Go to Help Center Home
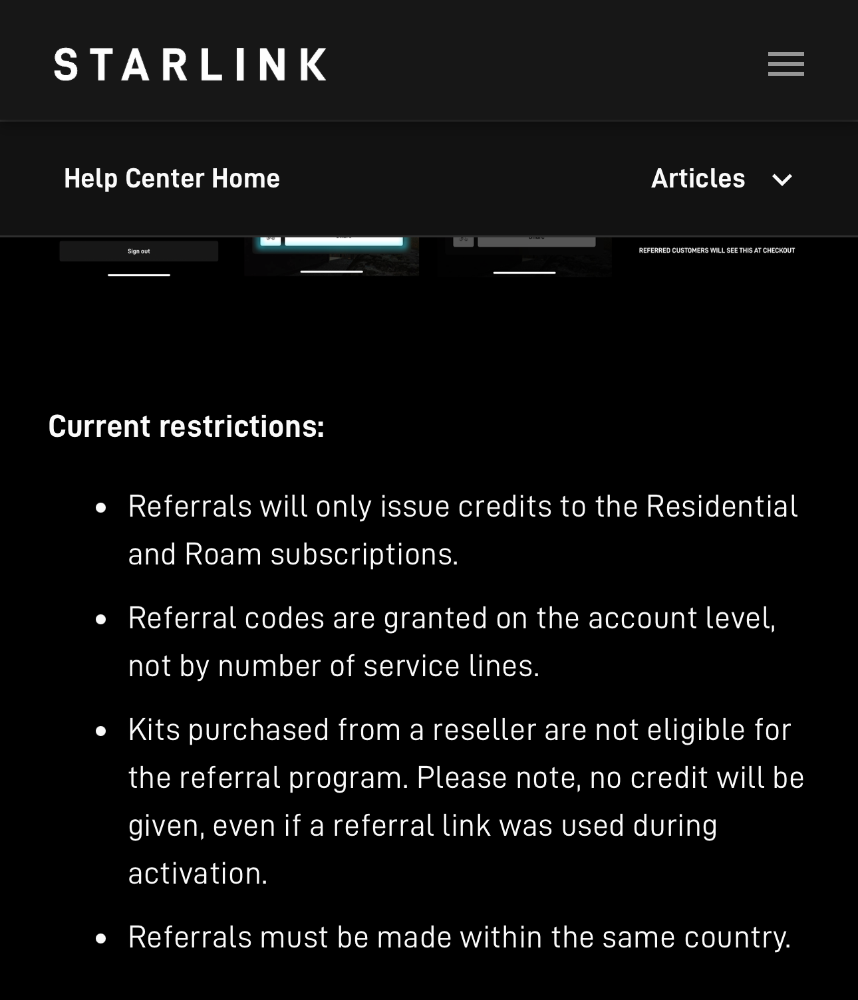The image size is (858, 1000). point(172,178)
